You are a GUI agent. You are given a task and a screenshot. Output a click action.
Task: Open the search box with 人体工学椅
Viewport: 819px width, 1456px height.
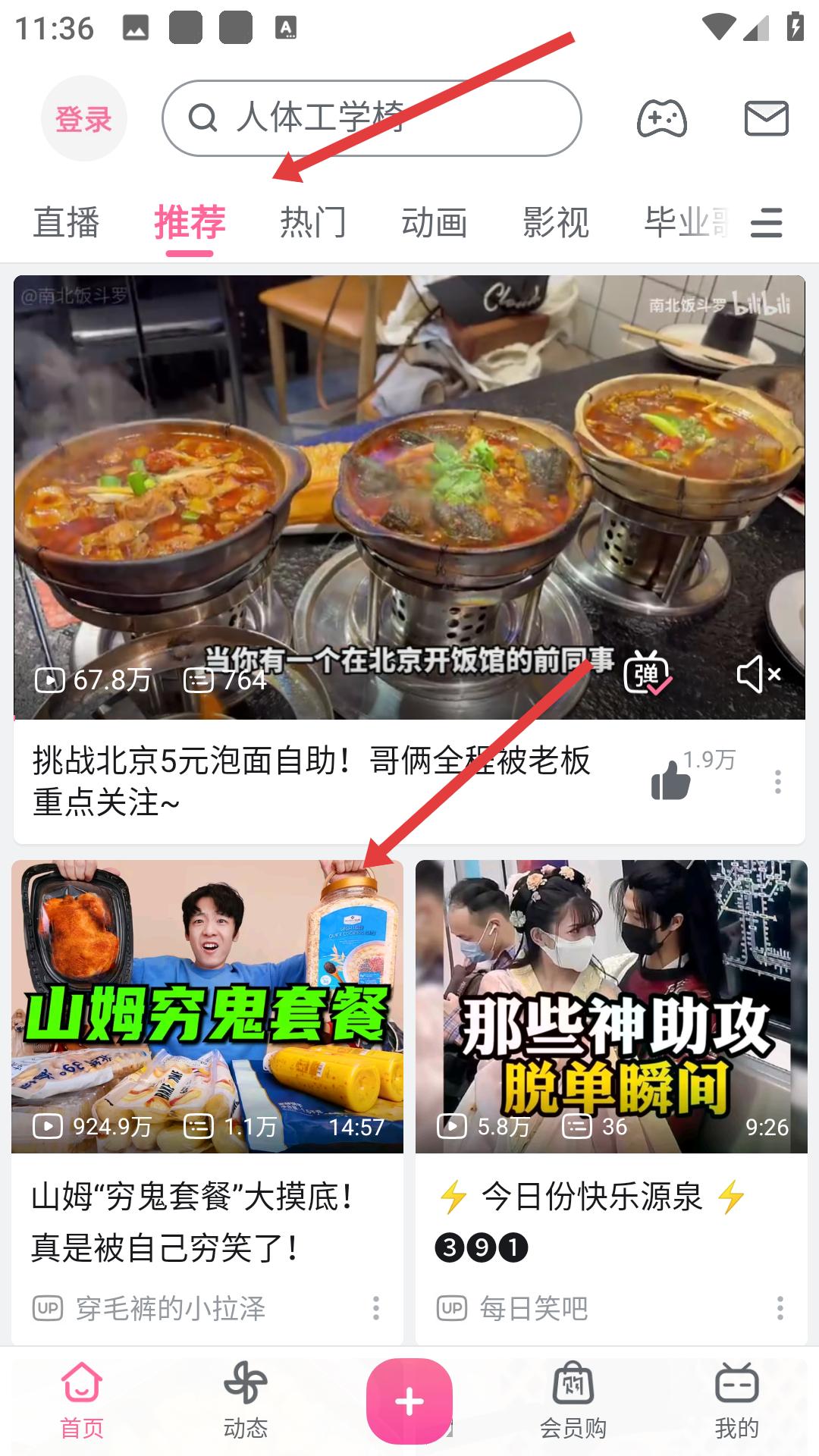(372, 118)
